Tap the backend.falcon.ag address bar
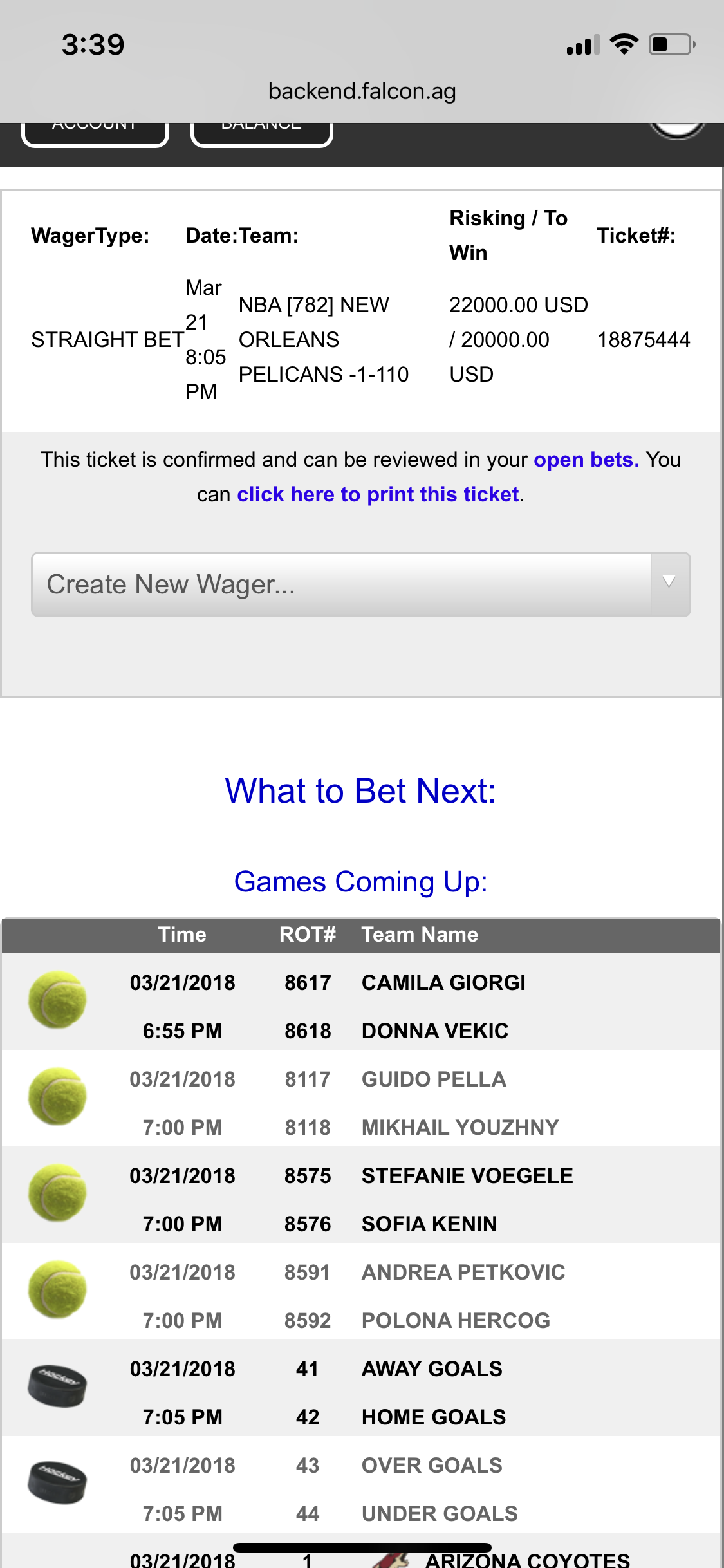The height and width of the screenshot is (1568, 724). pyautogui.click(x=362, y=91)
